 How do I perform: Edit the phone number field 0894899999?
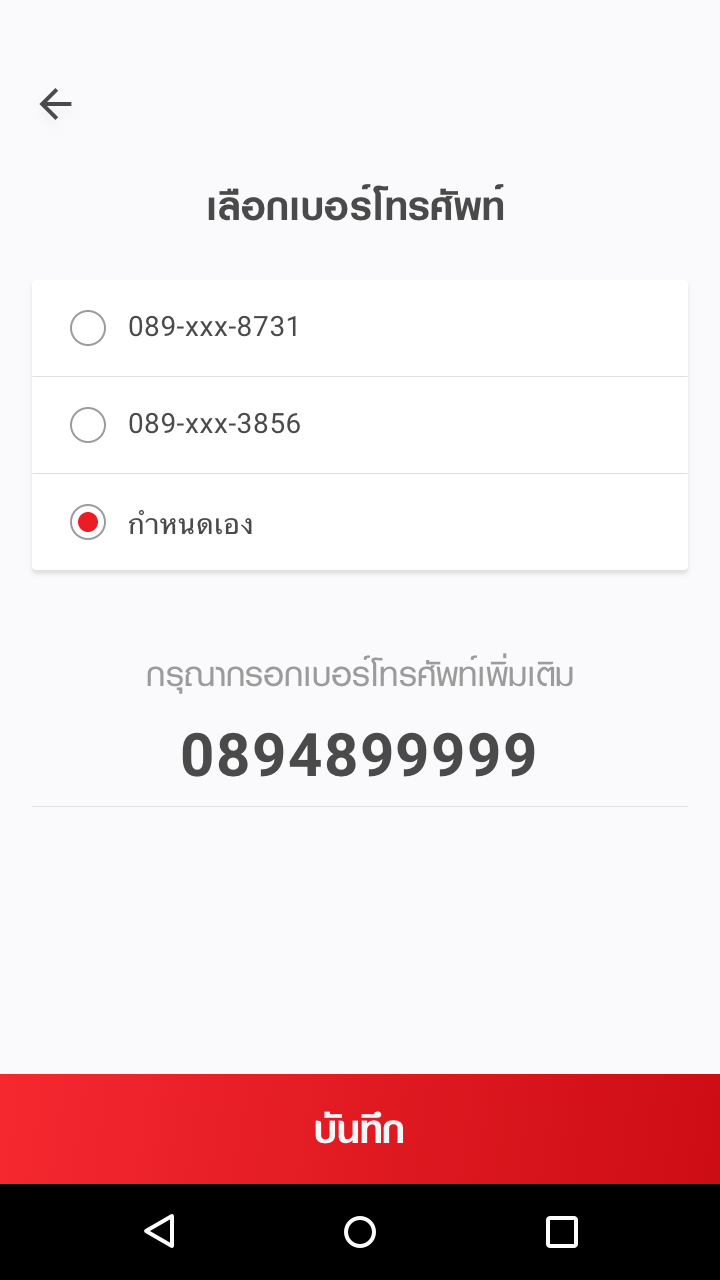(x=359, y=756)
